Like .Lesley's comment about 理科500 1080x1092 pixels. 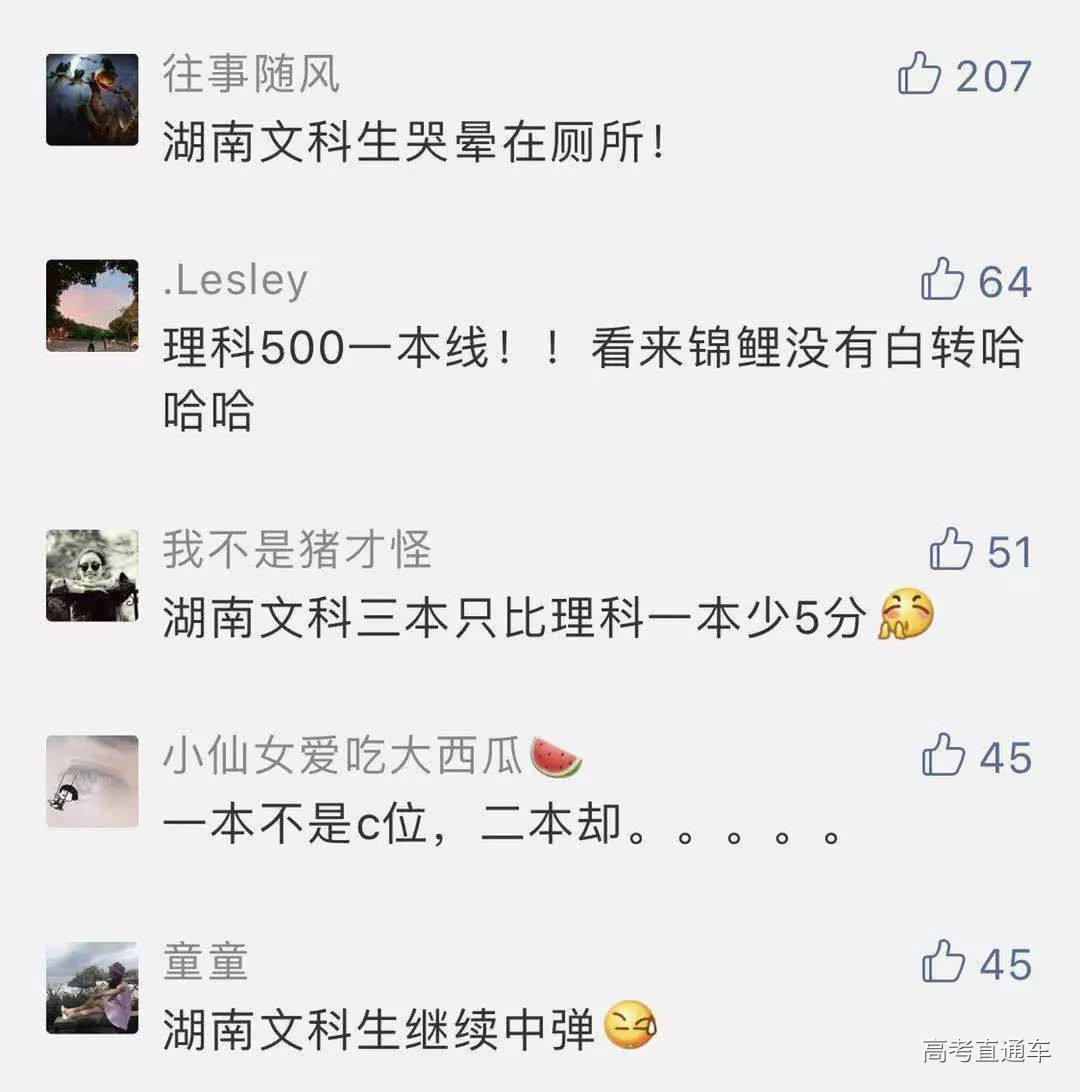click(x=942, y=280)
